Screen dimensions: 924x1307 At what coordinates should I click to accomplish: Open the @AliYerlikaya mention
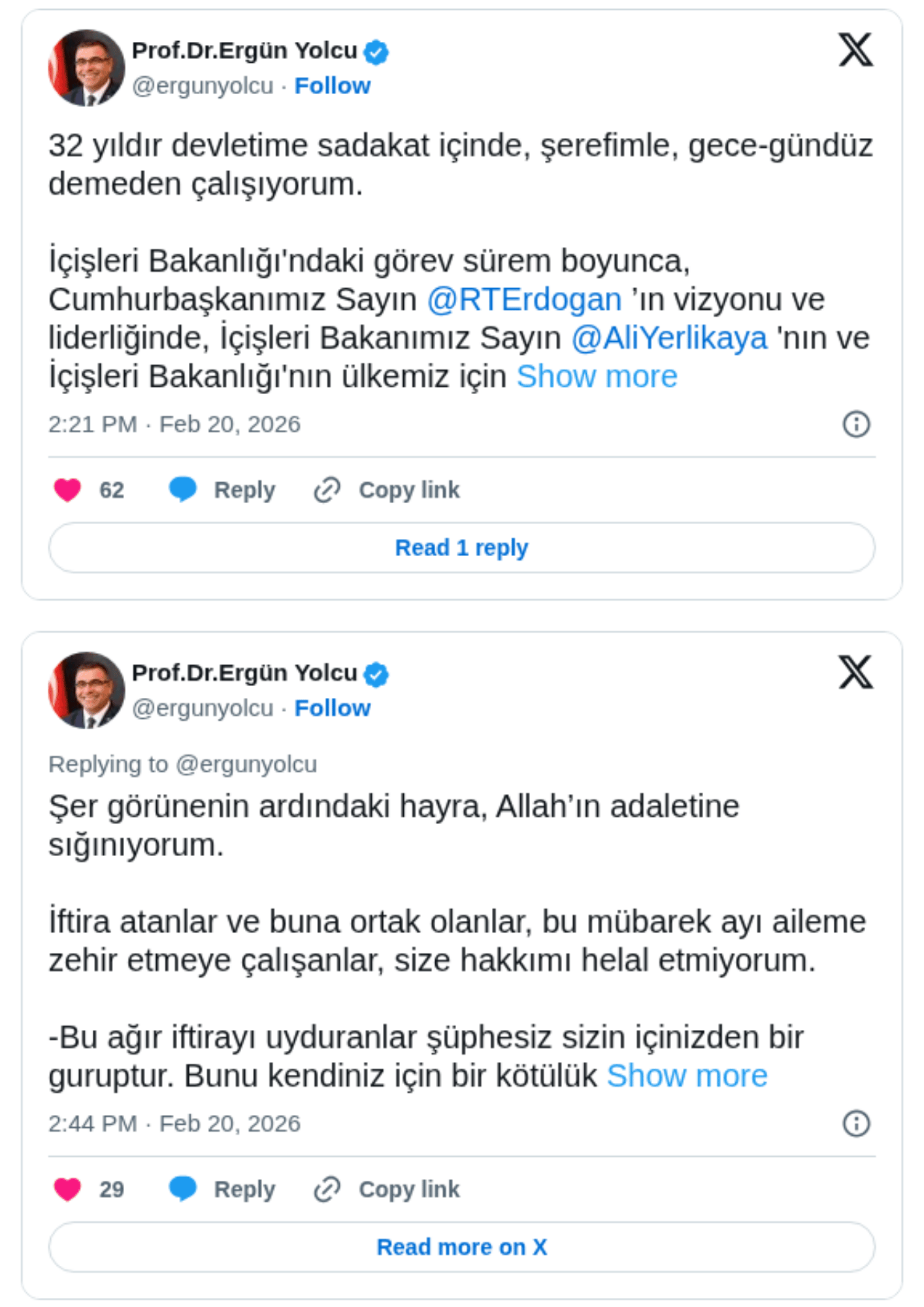pos(669,339)
